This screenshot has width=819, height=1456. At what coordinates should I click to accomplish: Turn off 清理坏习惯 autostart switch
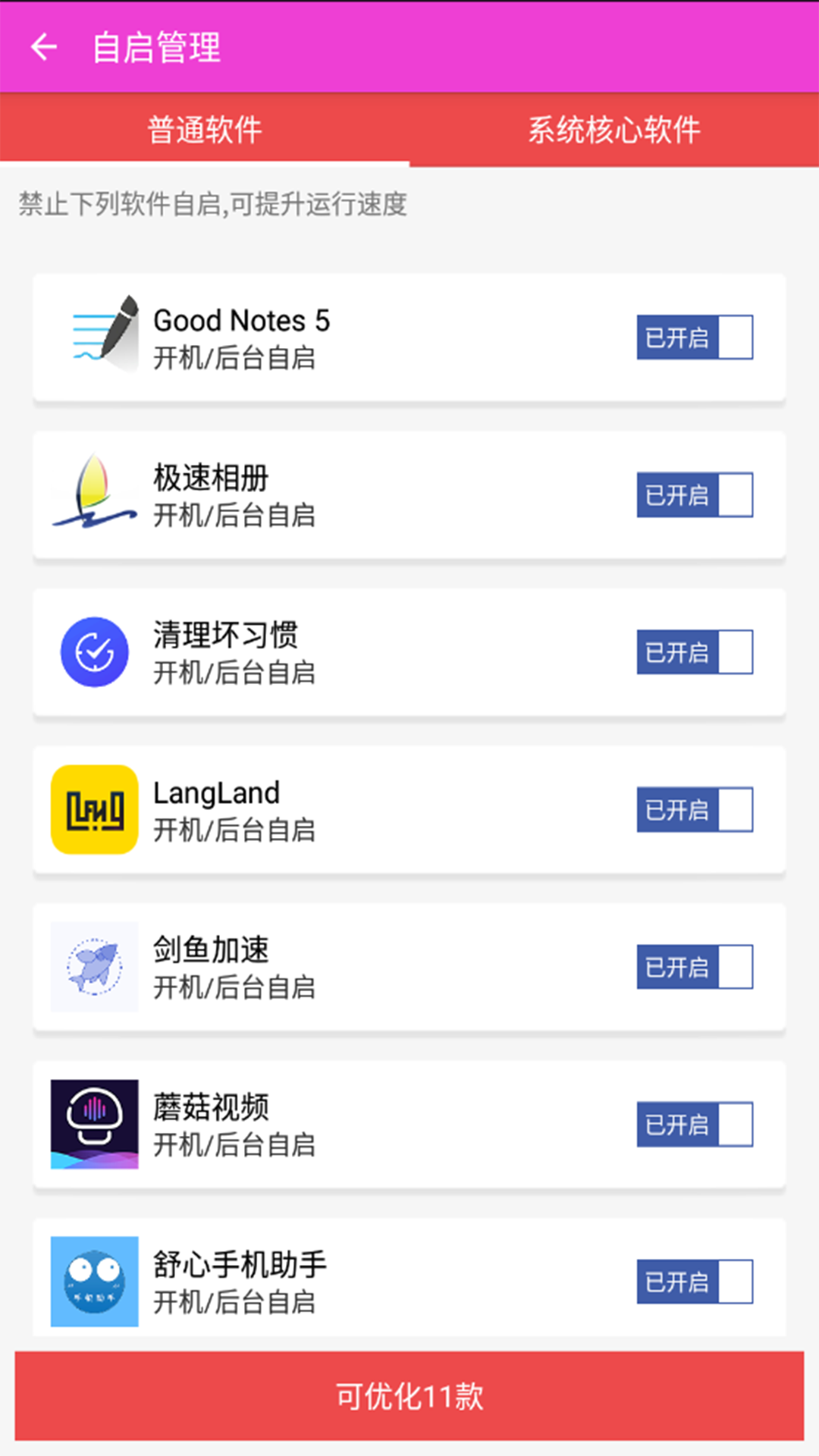[694, 652]
